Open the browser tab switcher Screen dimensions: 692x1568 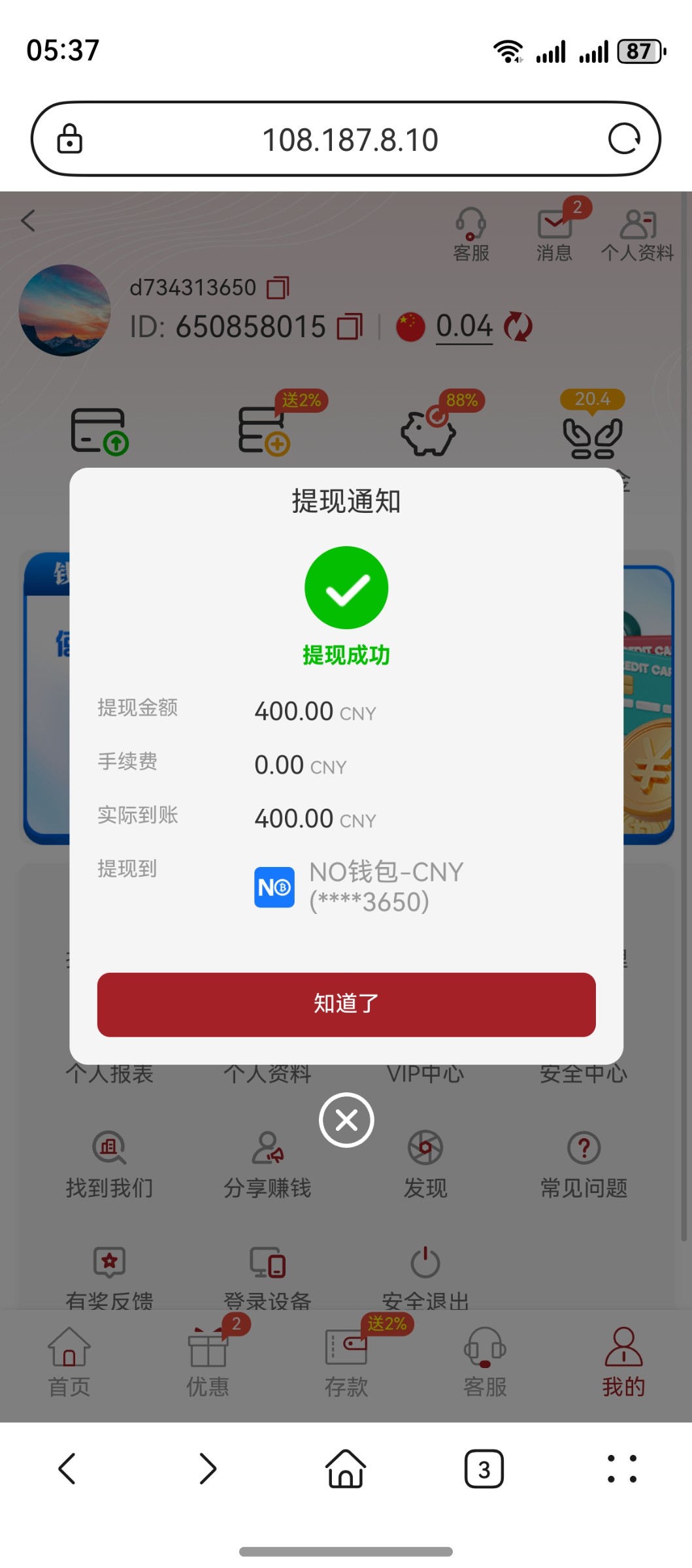click(484, 1469)
